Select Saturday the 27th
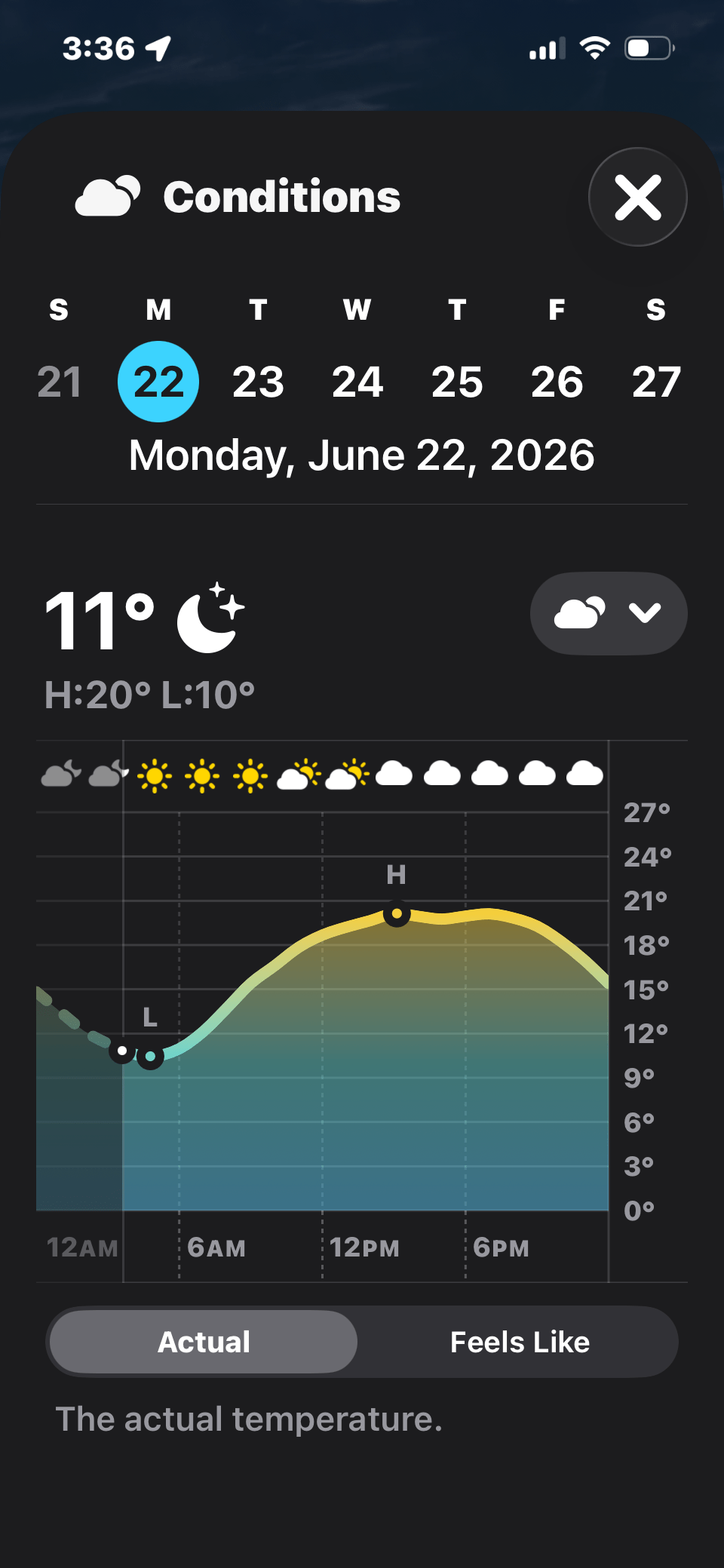This screenshot has height=1568, width=724. pyautogui.click(x=656, y=382)
